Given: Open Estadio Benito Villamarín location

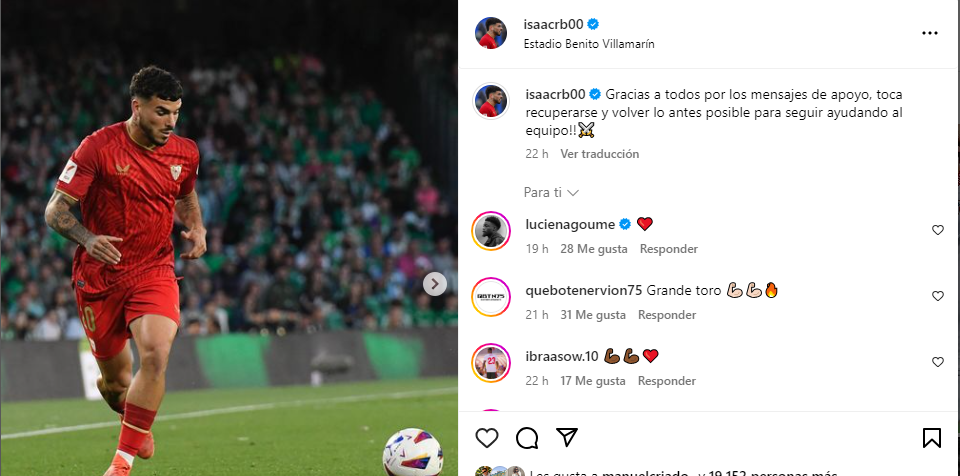Looking at the screenshot, I should point(590,44).
